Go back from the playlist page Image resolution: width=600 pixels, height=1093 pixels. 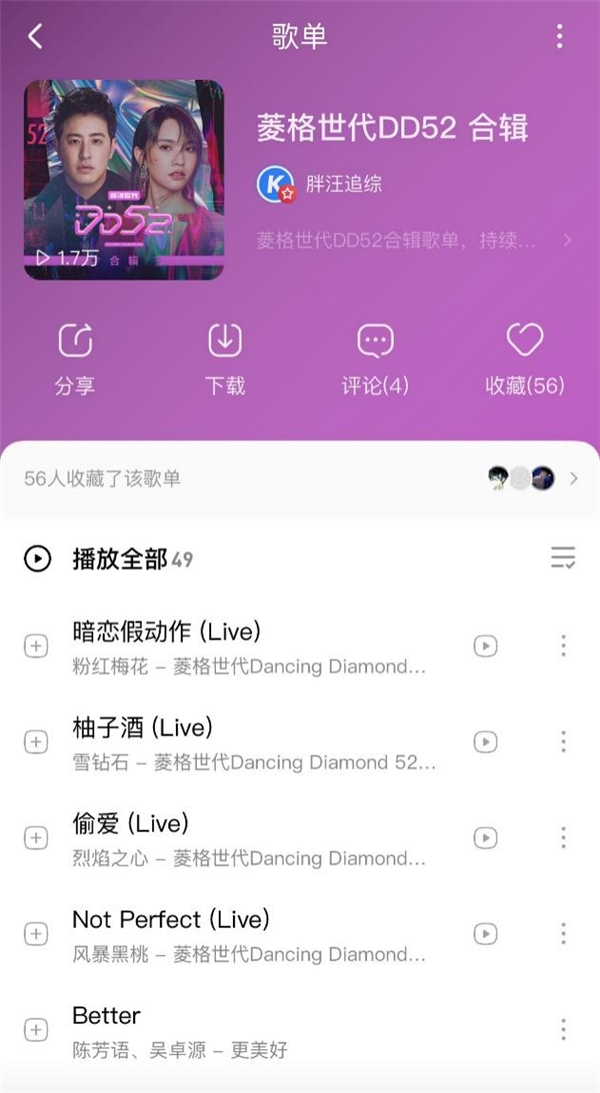(36, 37)
